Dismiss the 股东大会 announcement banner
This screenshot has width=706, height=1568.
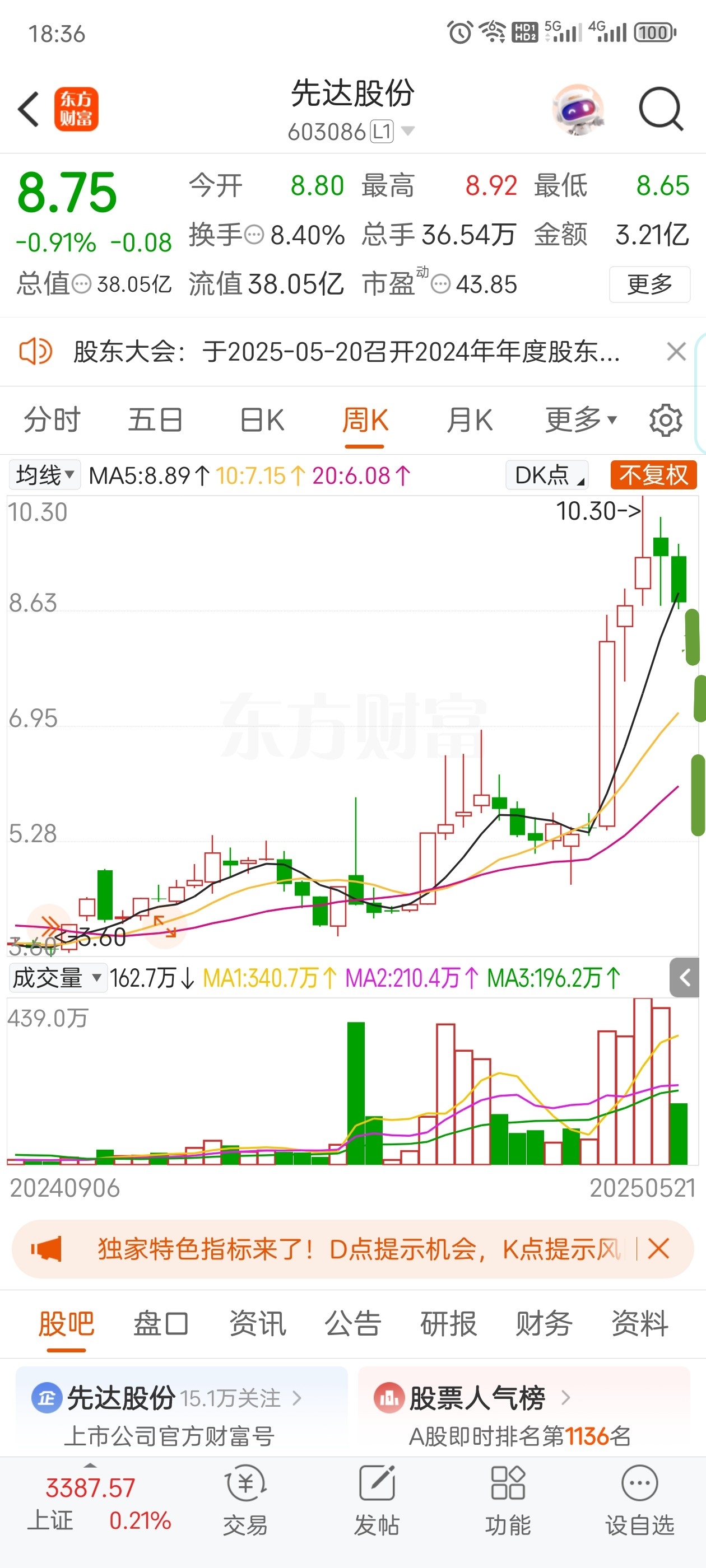coord(676,351)
